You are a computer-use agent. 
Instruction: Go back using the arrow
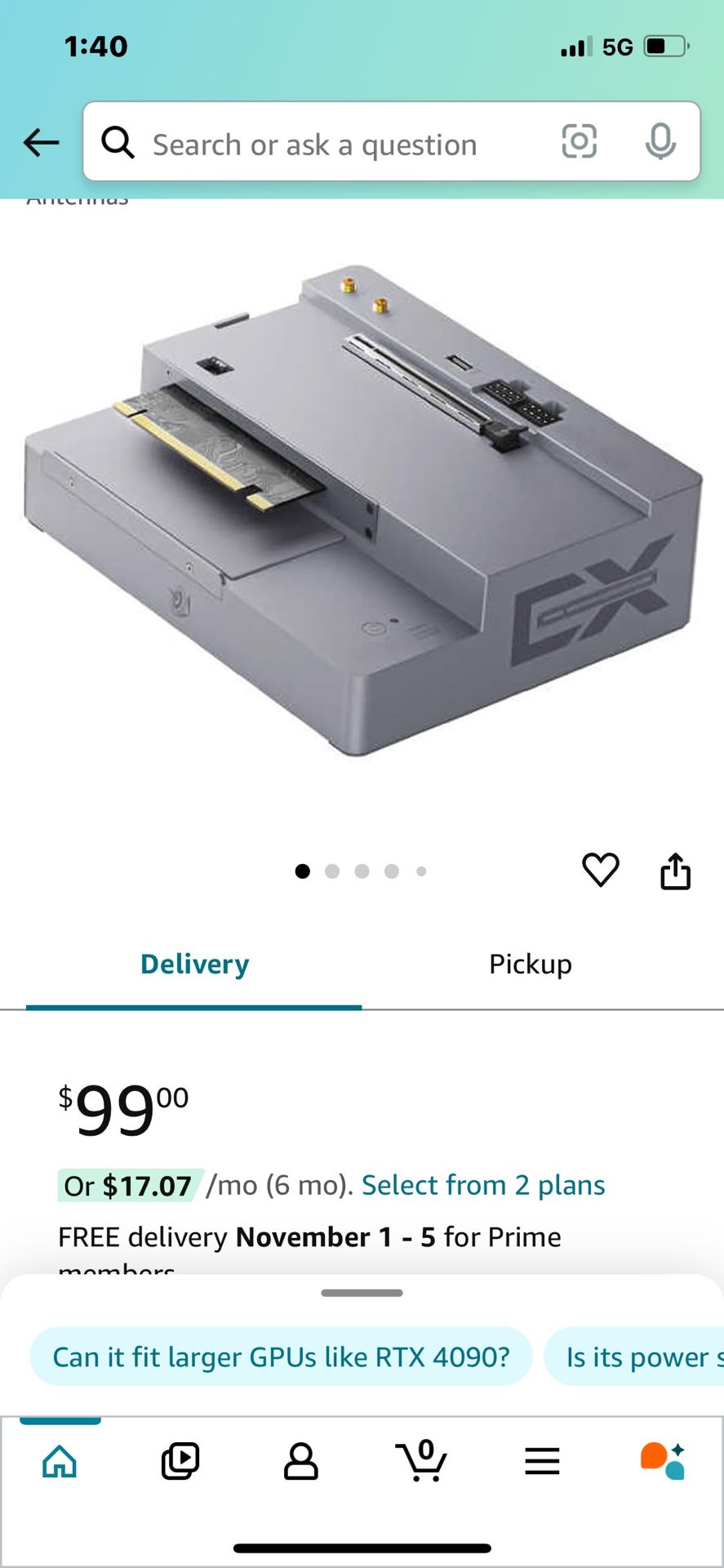pos(41,143)
